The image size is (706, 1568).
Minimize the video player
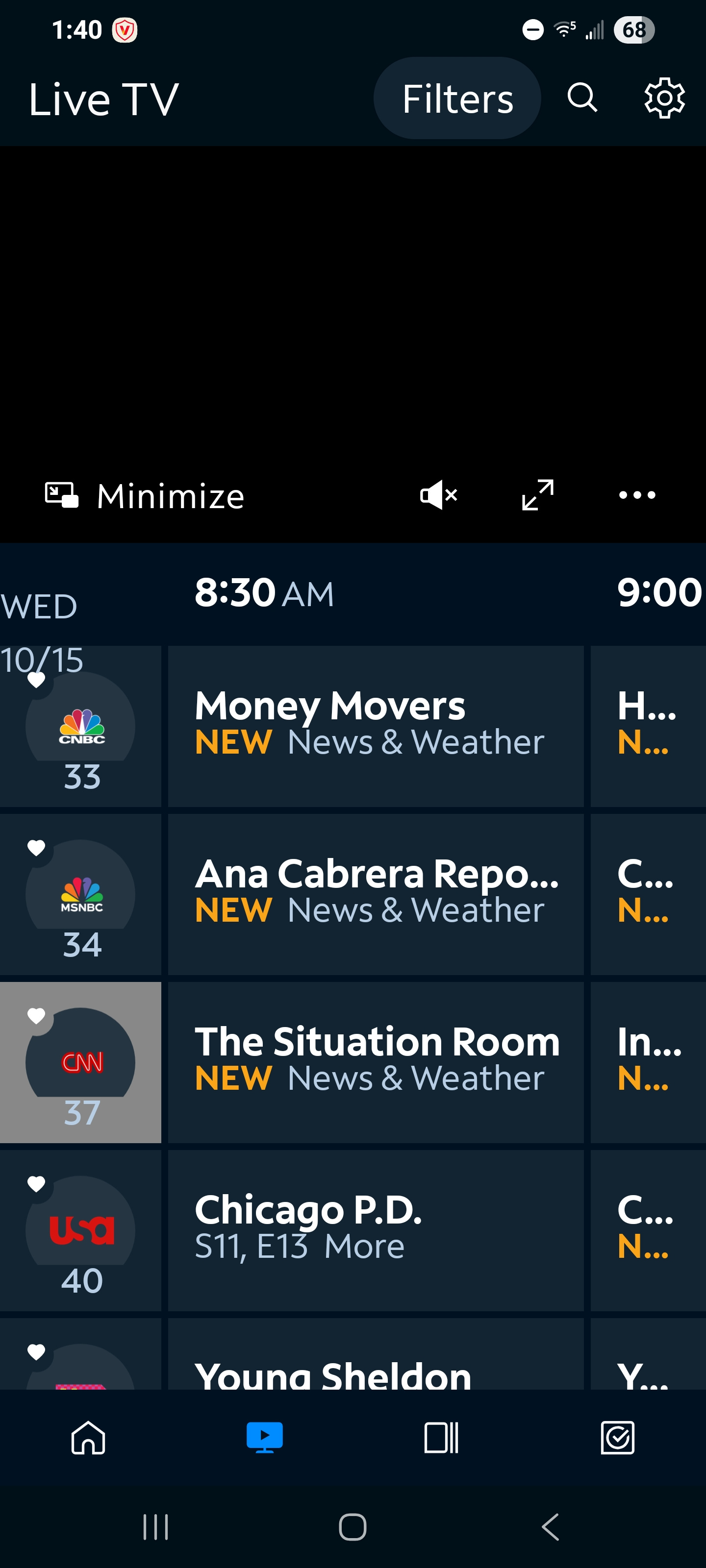click(145, 495)
